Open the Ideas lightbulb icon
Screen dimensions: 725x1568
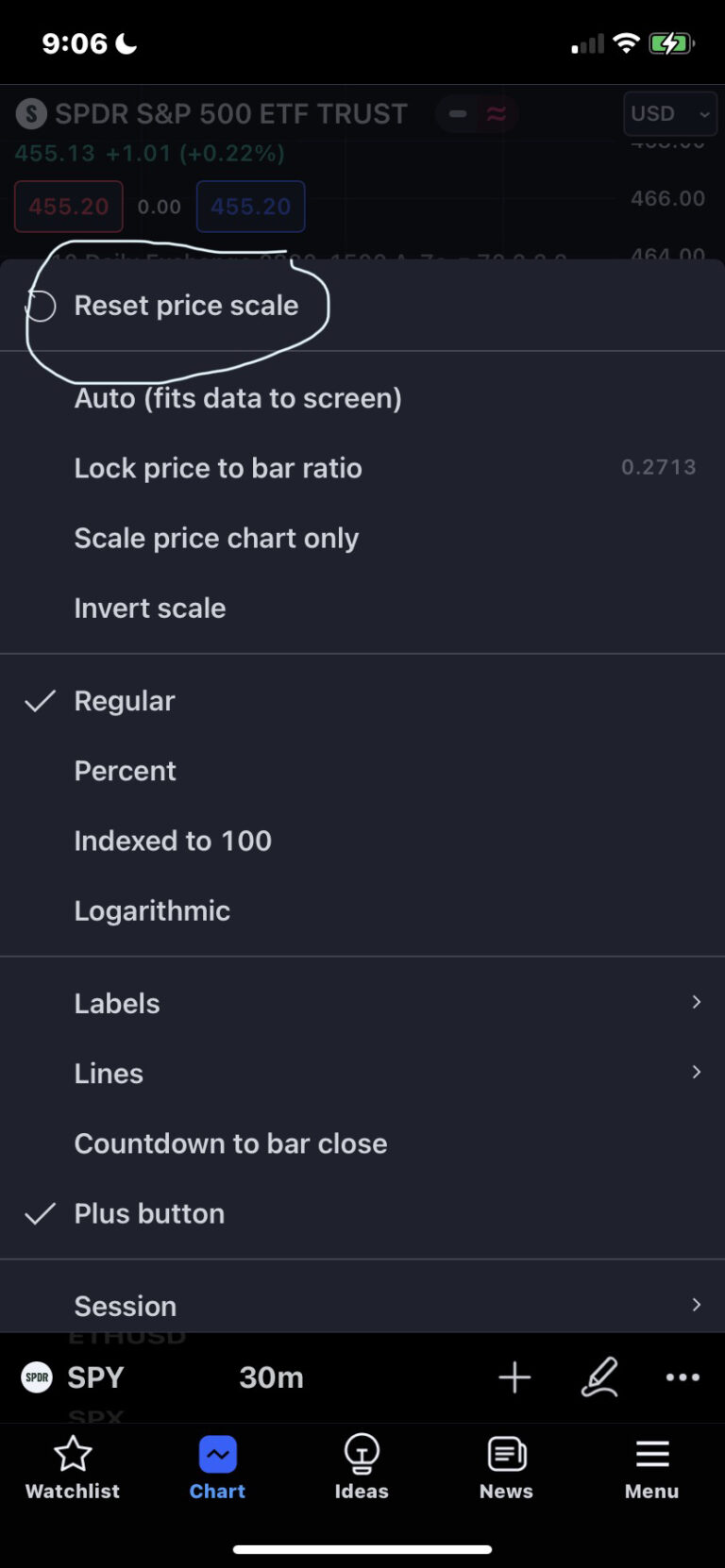(362, 1456)
